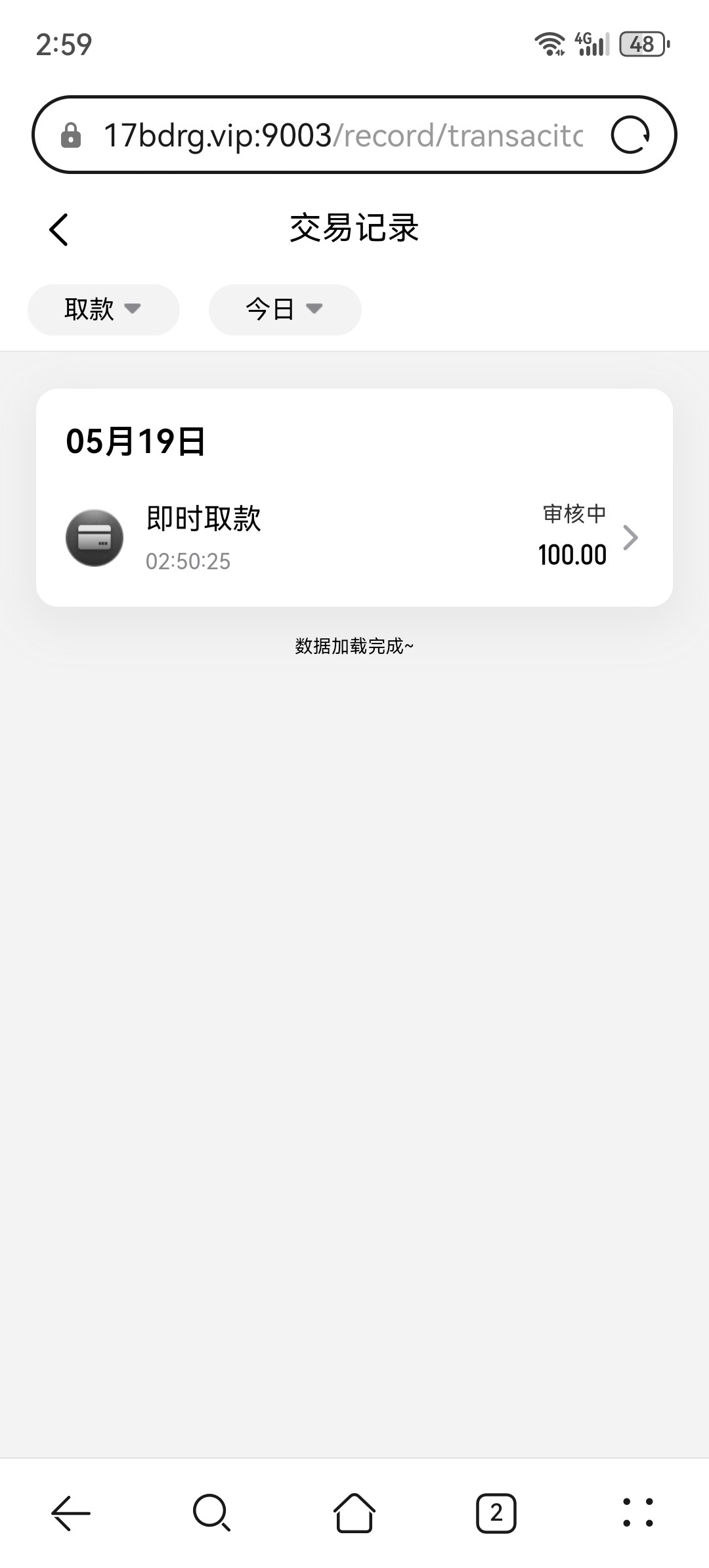The width and height of the screenshot is (709, 1568).
Task: Open the 取款 transaction type dropdown
Action: (x=103, y=309)
